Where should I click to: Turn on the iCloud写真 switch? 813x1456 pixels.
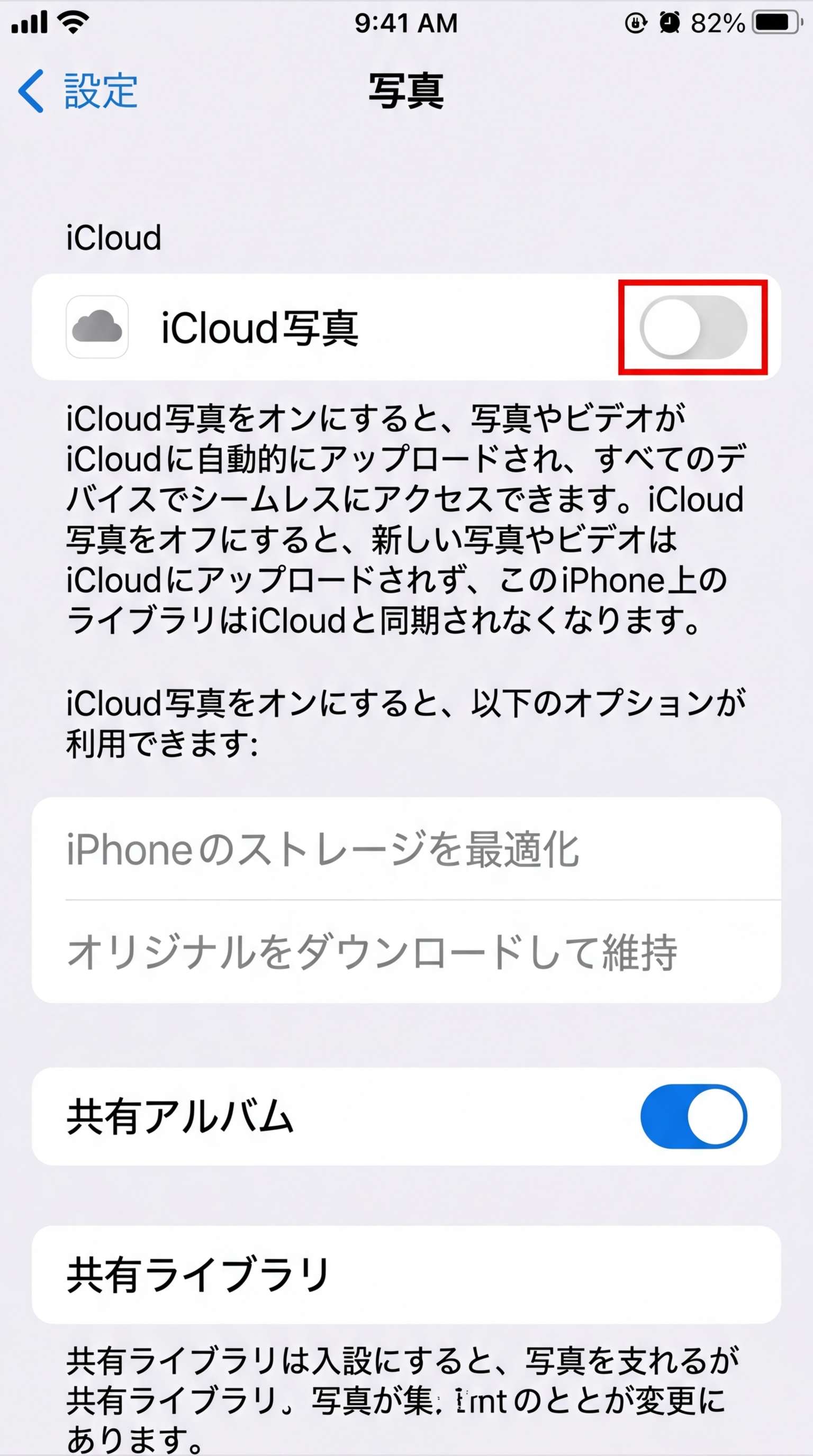click(693, 327)
